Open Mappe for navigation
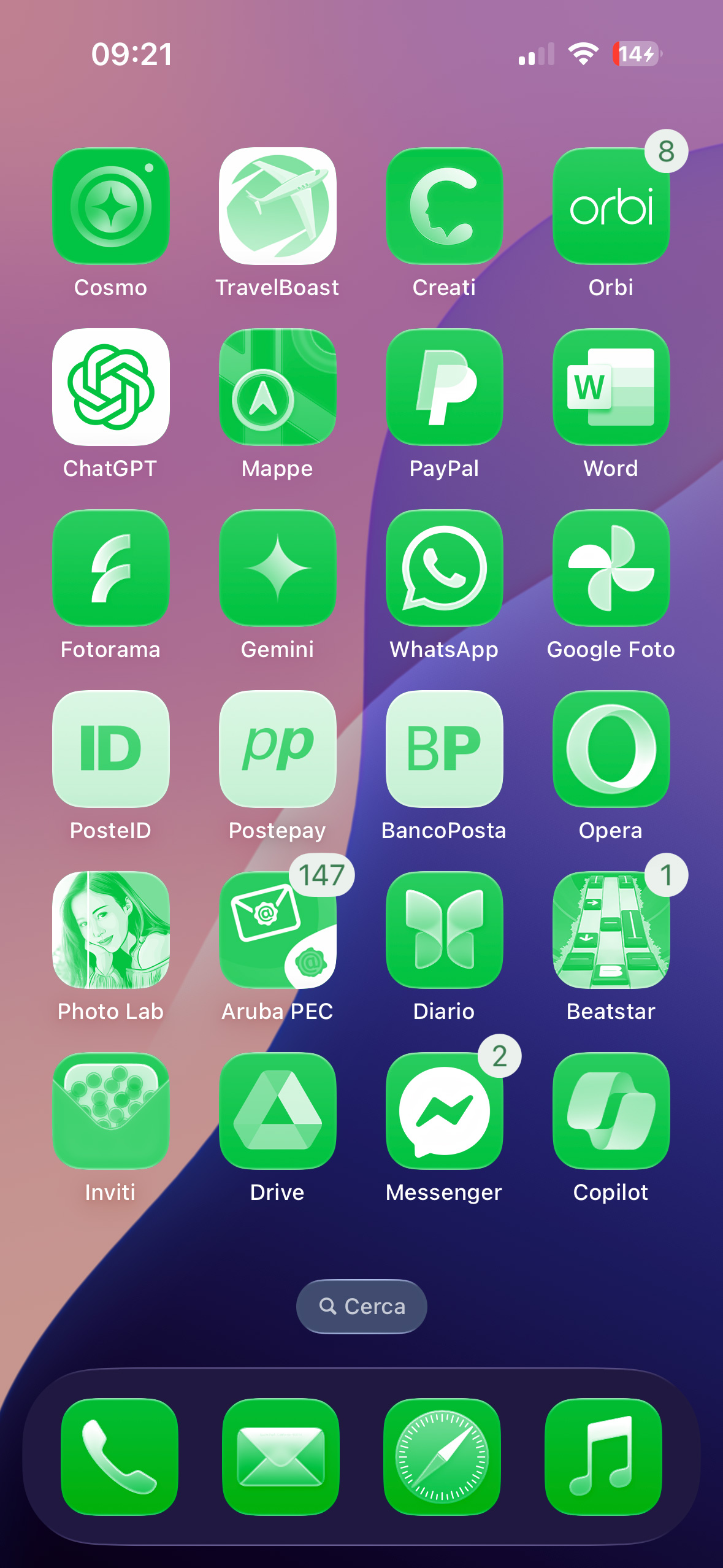Image resolution: width=723 pixels, height=1568 pixels. pyautogui.click(x=278, y=387)
